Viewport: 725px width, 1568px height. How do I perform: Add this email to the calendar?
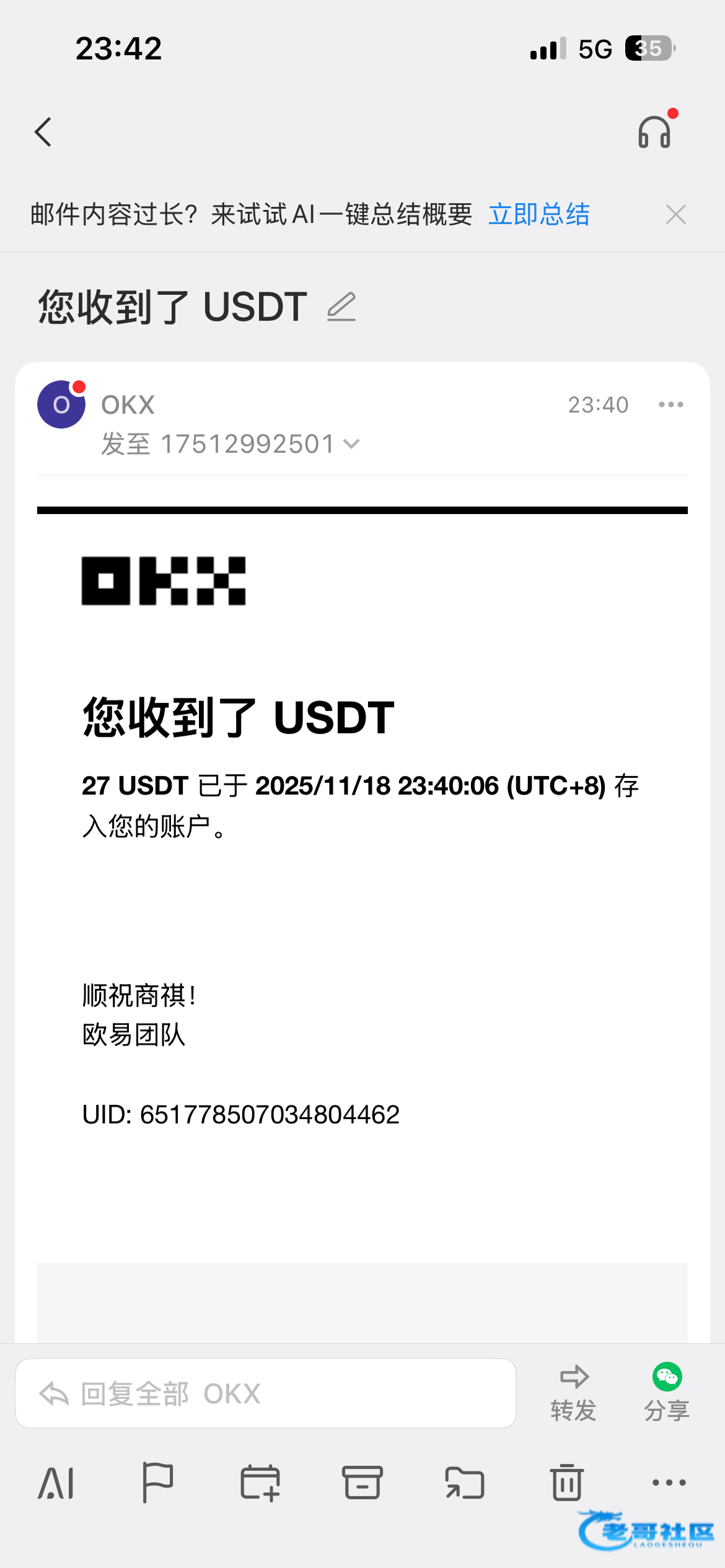click(x=260, y=1483)
